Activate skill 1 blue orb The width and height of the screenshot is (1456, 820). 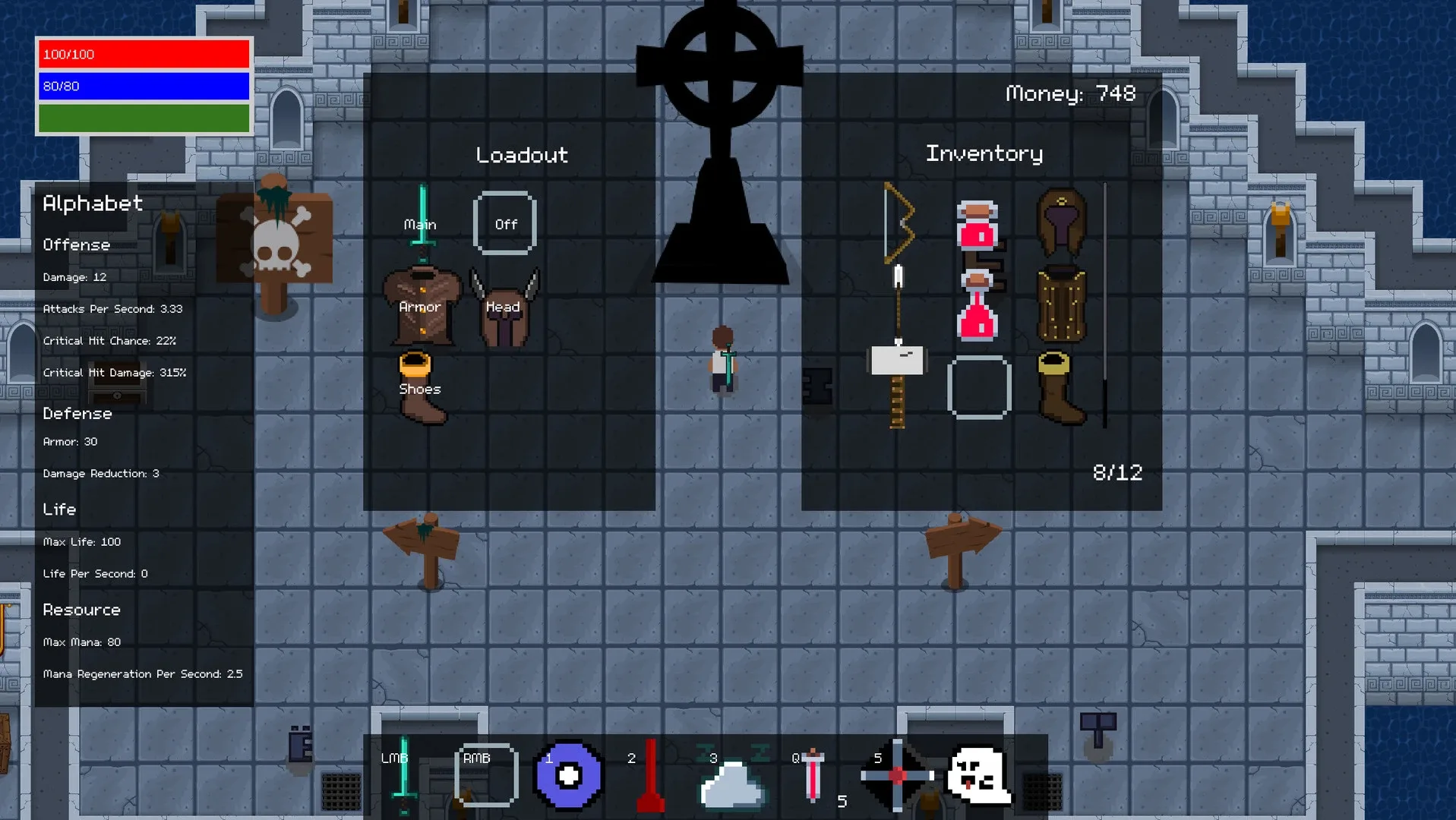[568, 775]
